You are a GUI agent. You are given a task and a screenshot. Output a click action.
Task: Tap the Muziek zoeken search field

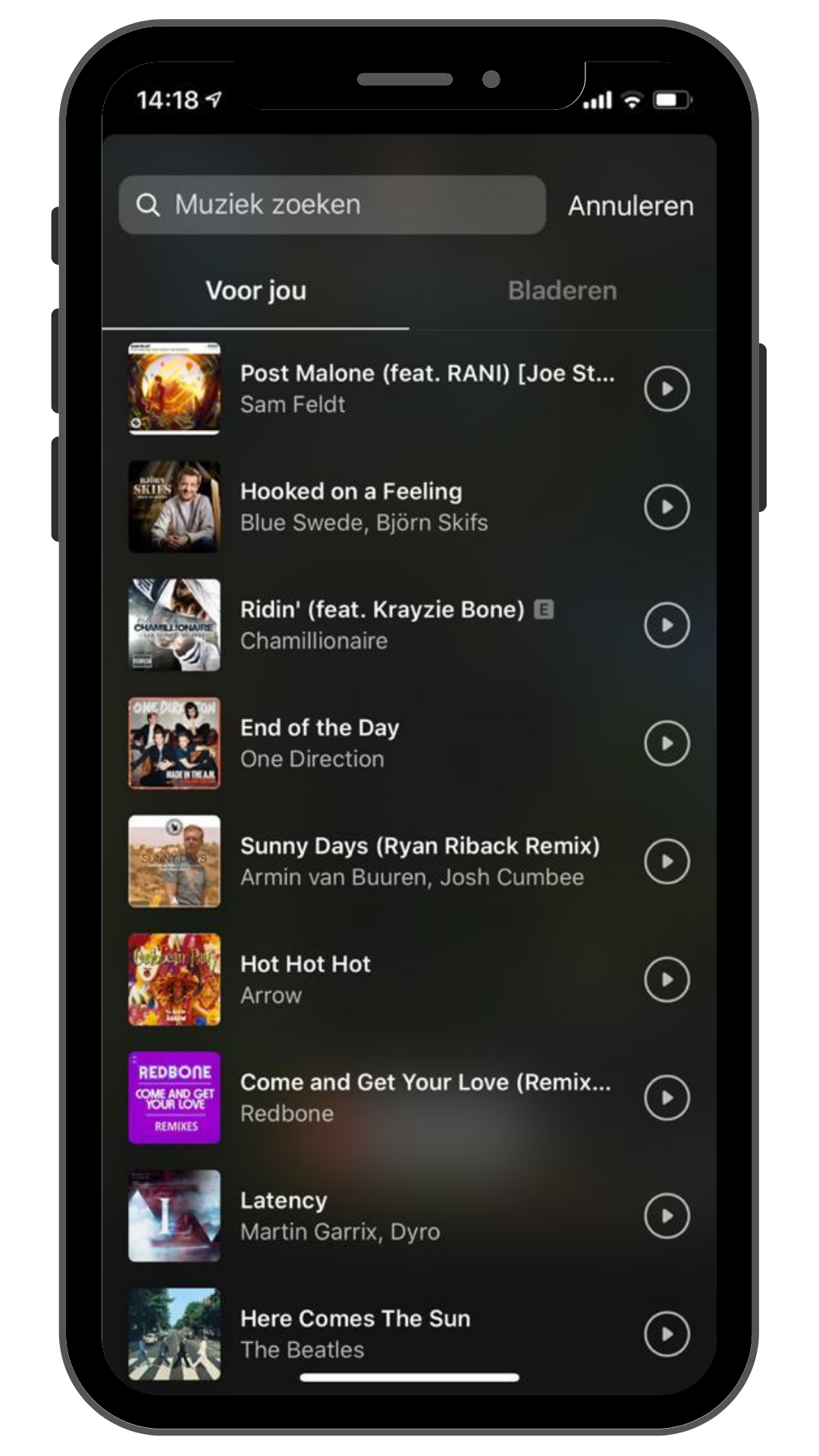(332, 205)
